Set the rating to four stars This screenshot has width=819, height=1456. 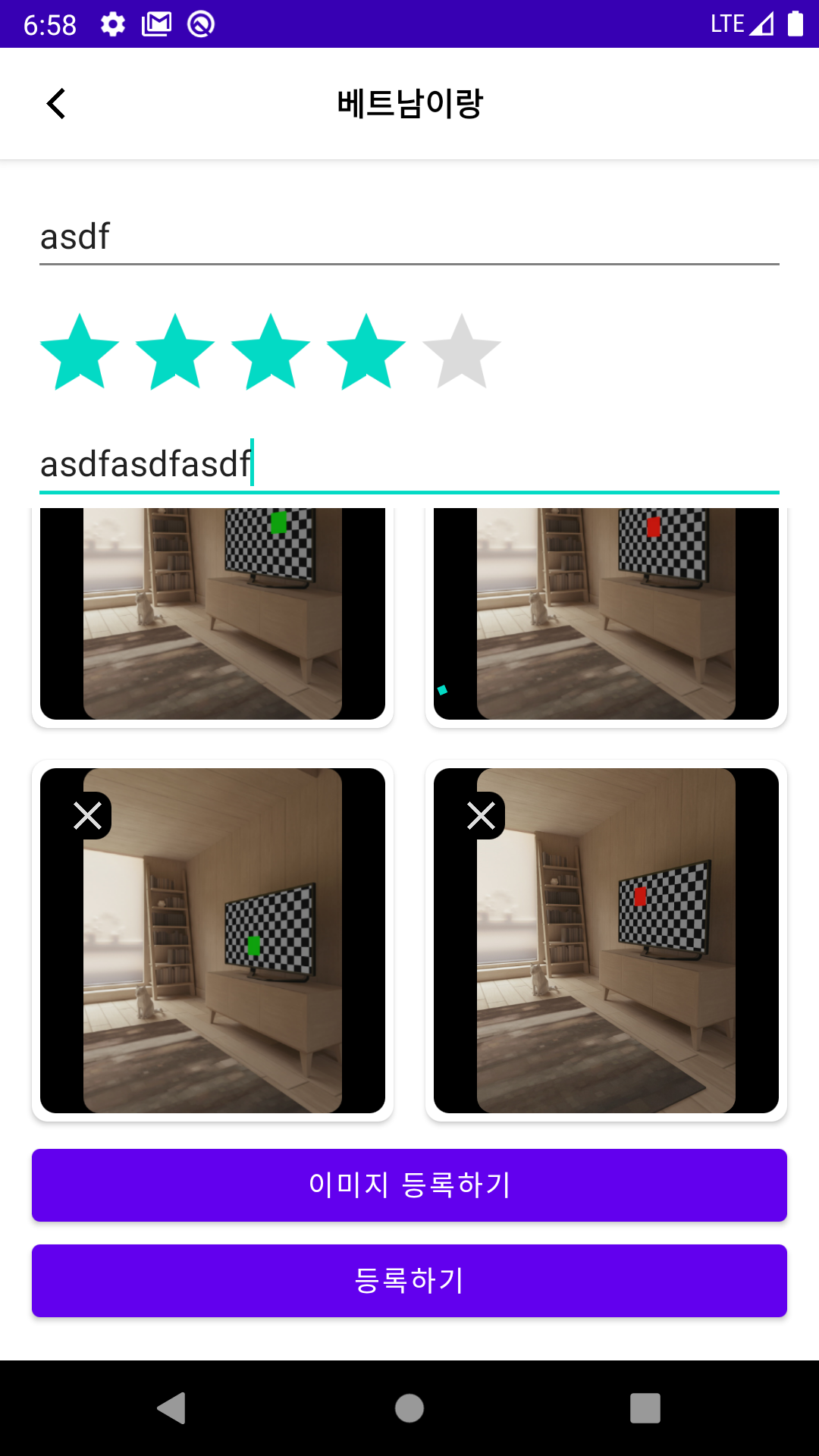[x=366, y=352]
